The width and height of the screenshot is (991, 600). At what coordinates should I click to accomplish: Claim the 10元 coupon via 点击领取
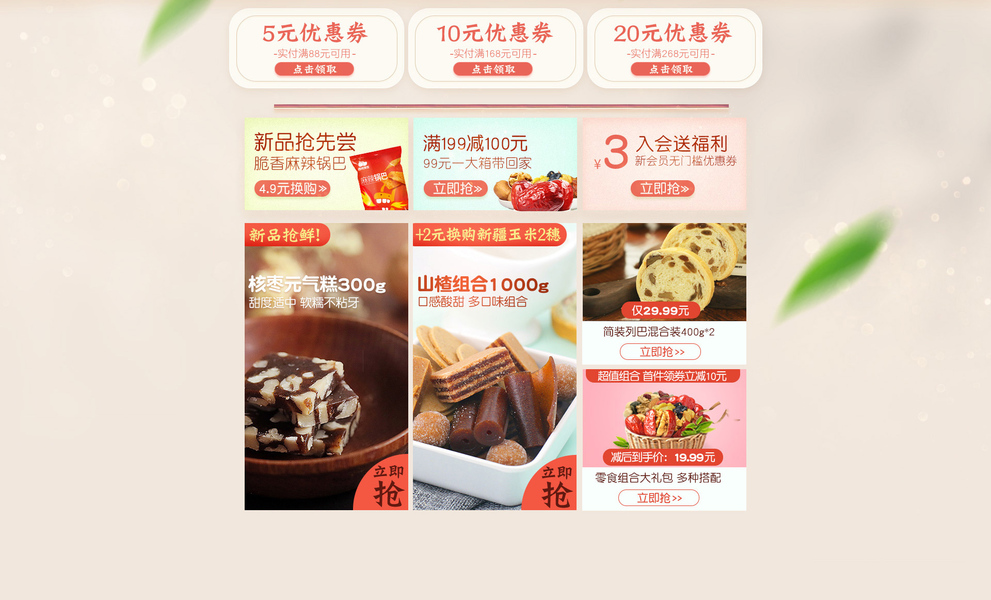pos(492,69)
